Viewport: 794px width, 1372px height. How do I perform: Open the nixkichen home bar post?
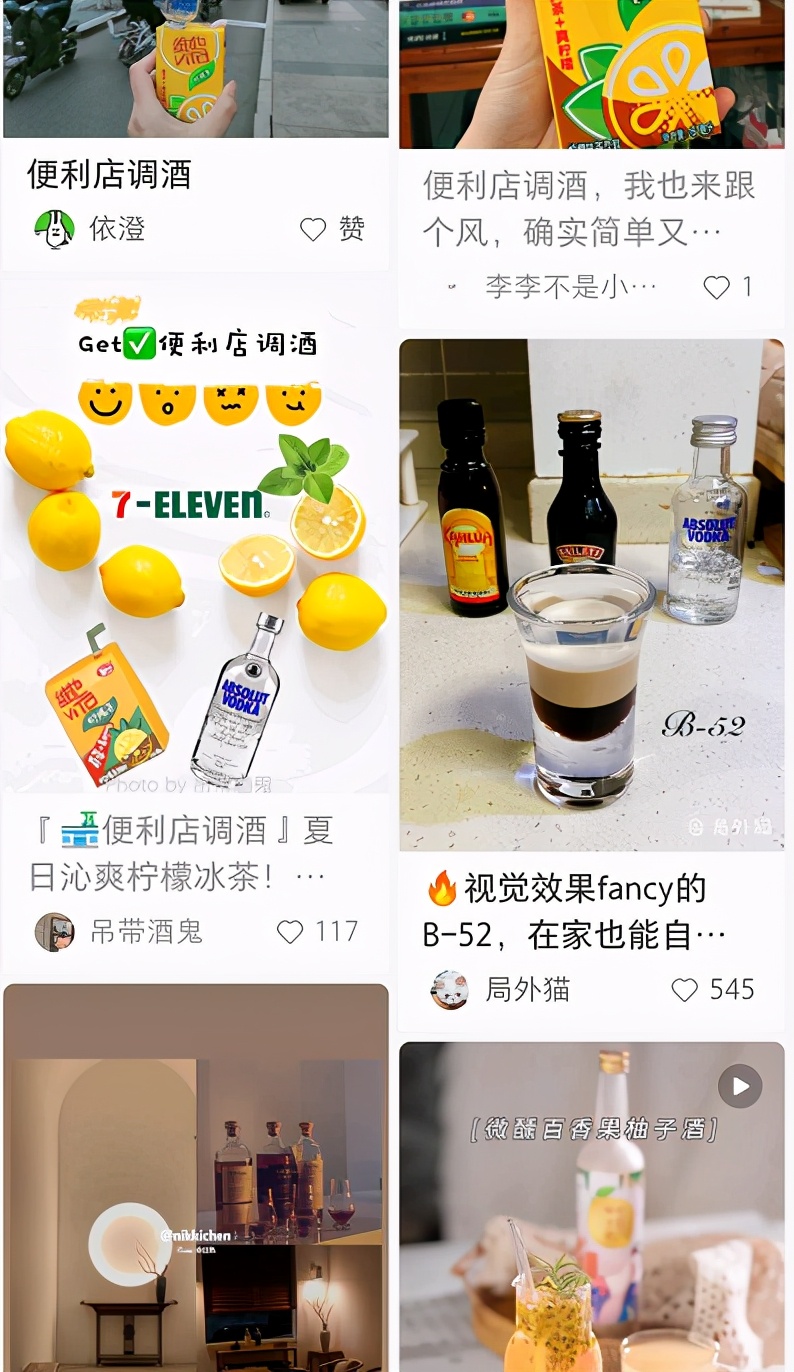tap(195, 1180)
